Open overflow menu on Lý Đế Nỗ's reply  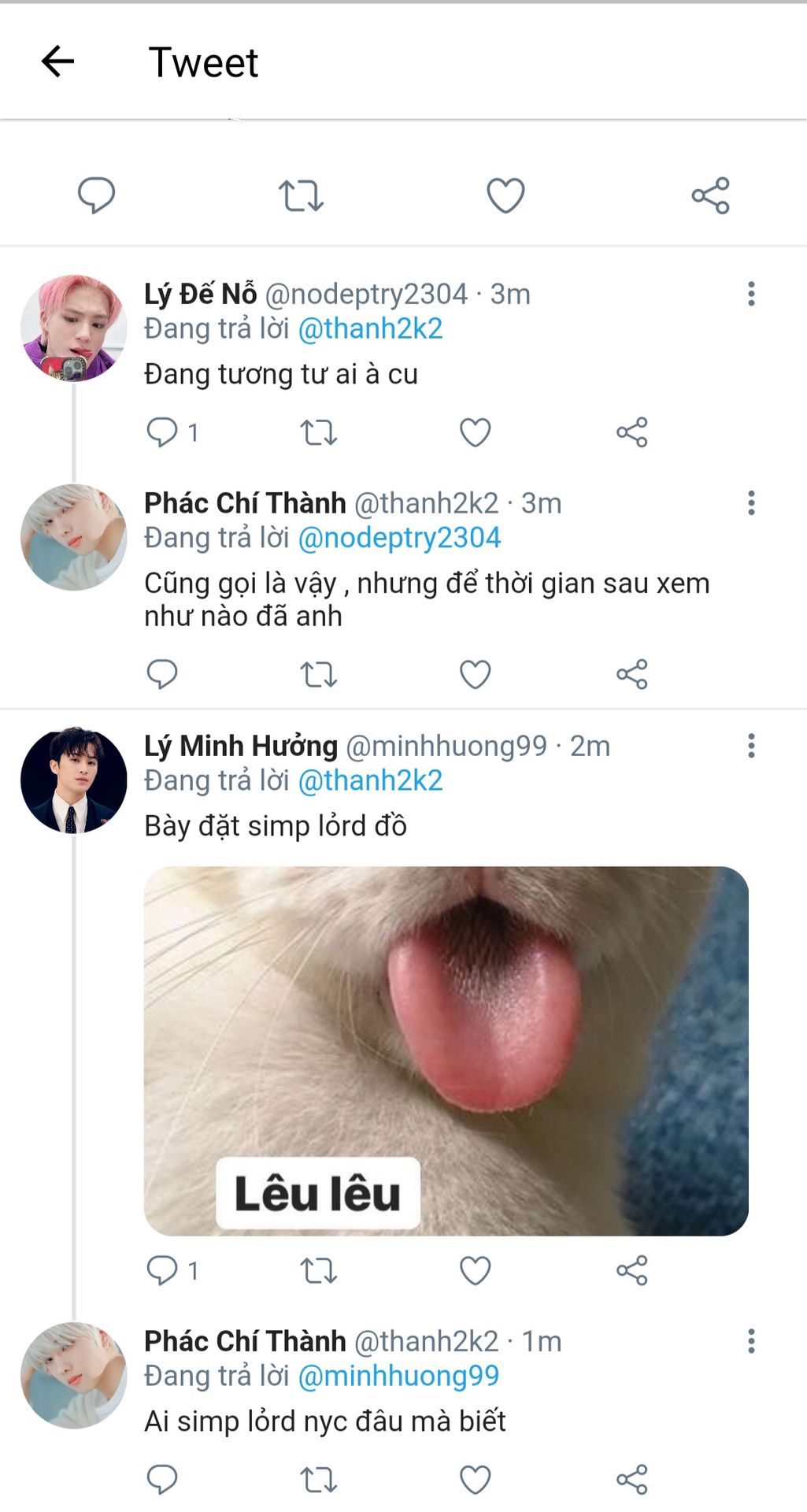751,294
